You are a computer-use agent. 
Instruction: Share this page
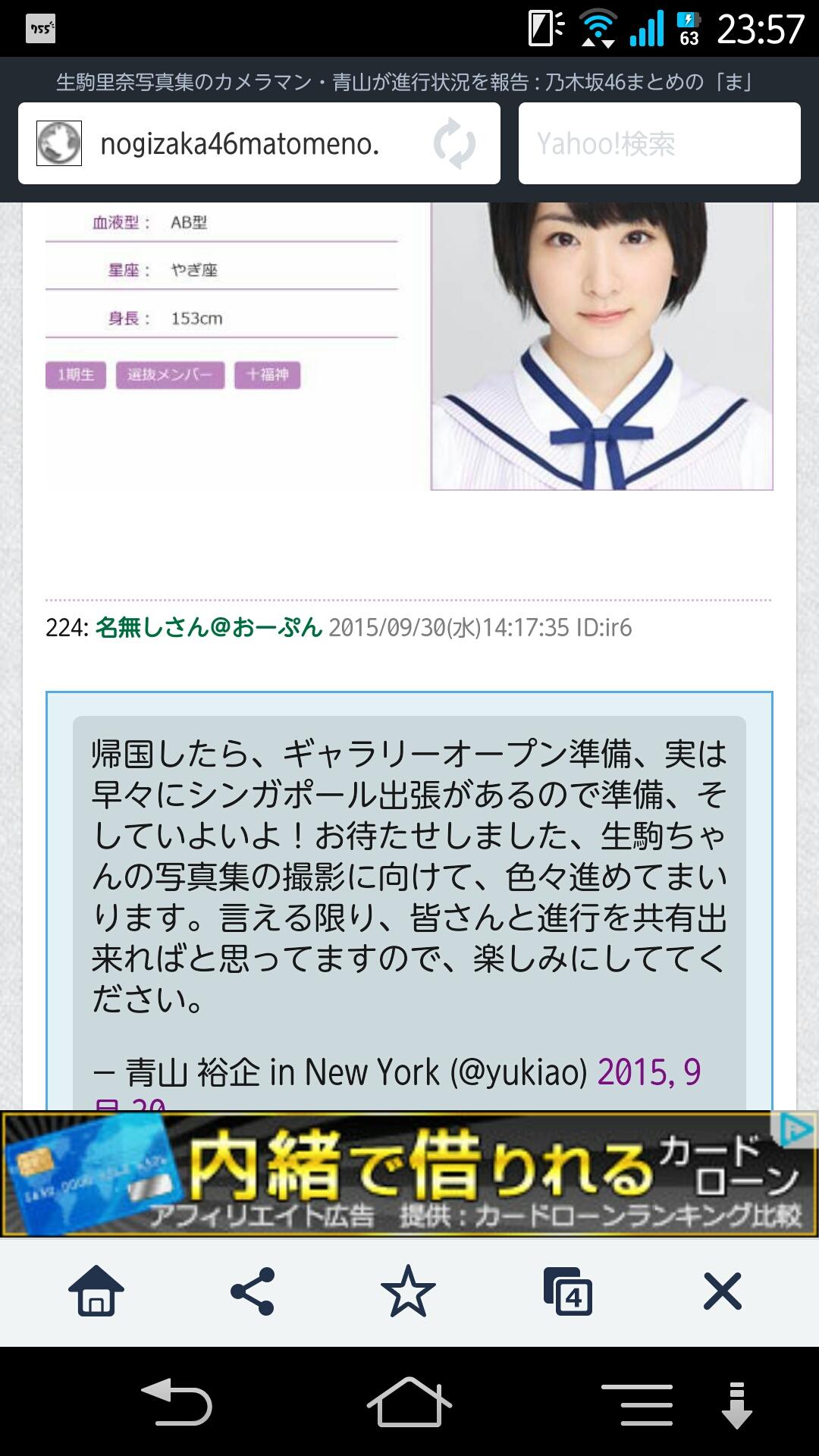pyautogui.click(x=253, y=1291)
